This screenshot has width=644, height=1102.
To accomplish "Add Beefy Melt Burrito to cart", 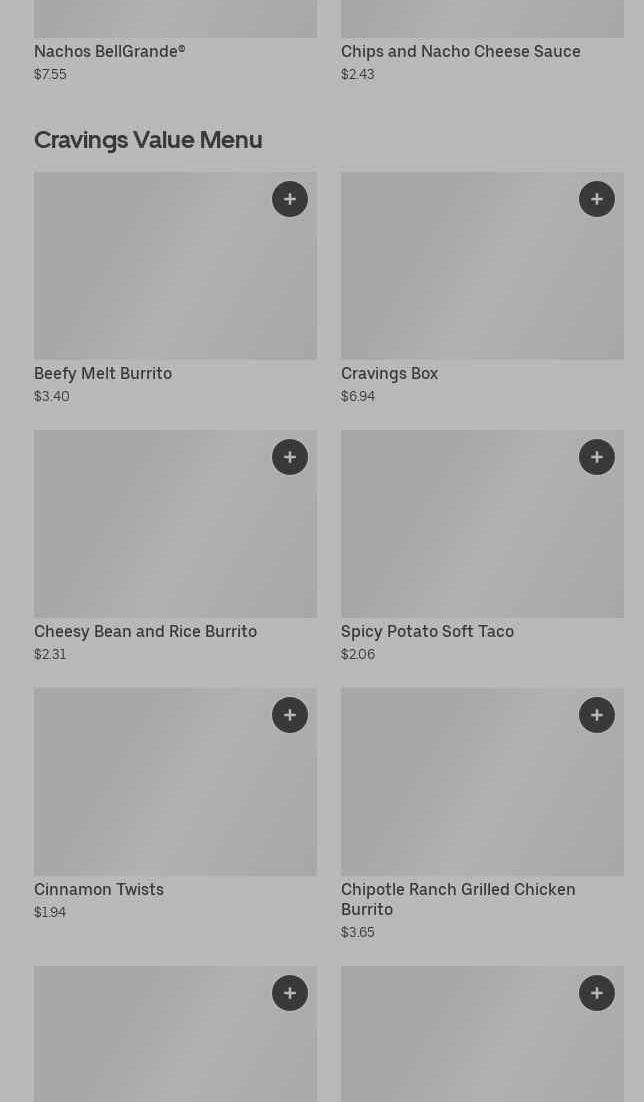I will pyautogui.click(x=290, y=199).
